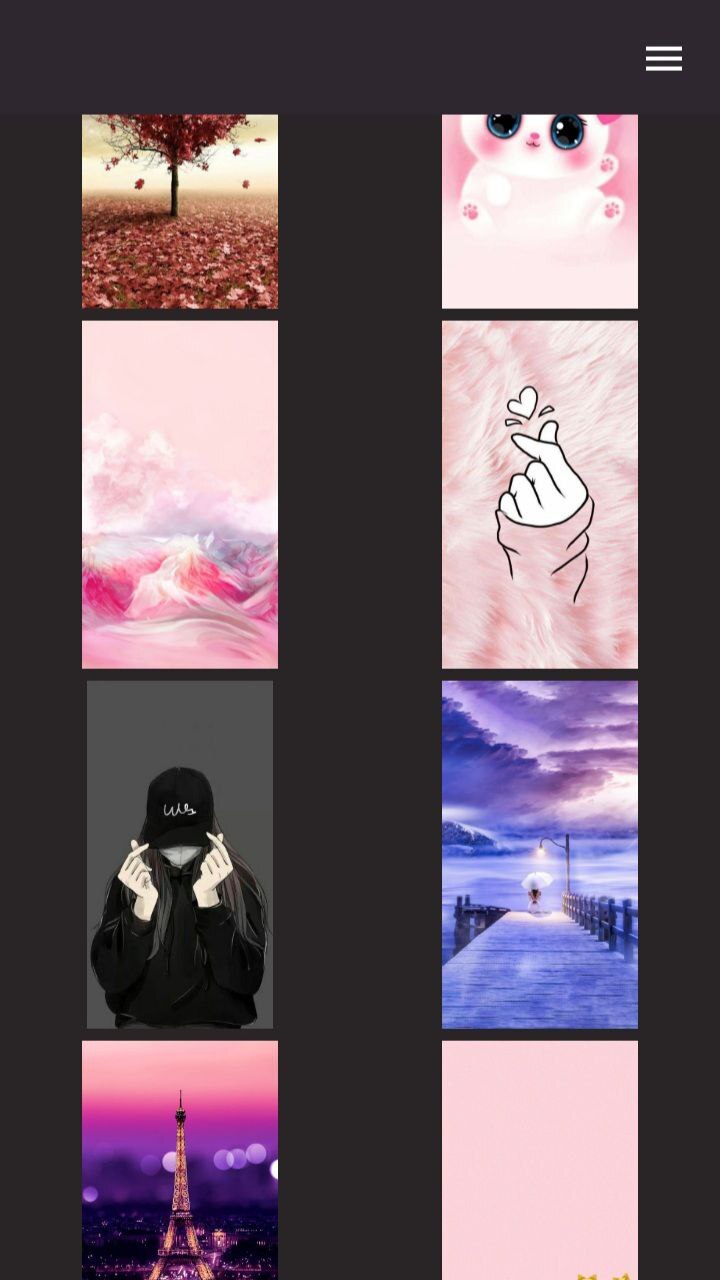Open the plain pink wallpaper with gold bows
The width and height of the screenshot is (720, 1280).
540,1160
